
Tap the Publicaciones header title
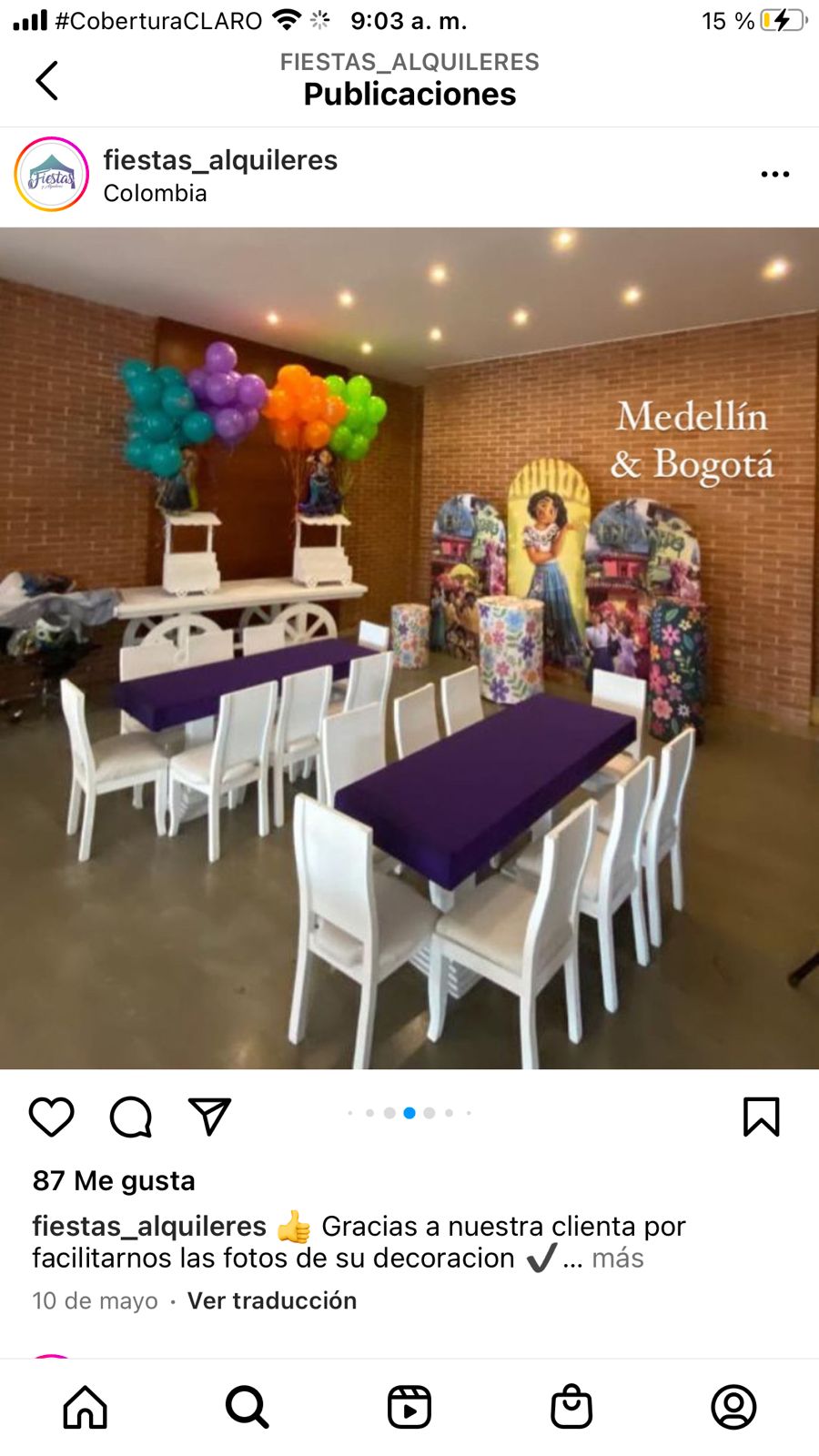(x=409, y=93)
